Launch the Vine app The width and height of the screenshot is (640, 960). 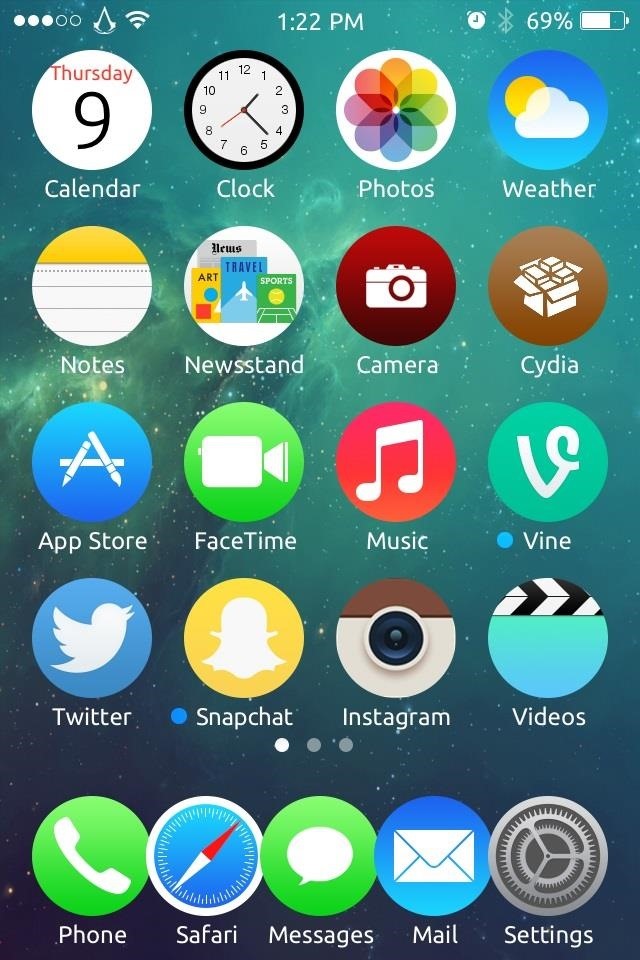point(548,462)
